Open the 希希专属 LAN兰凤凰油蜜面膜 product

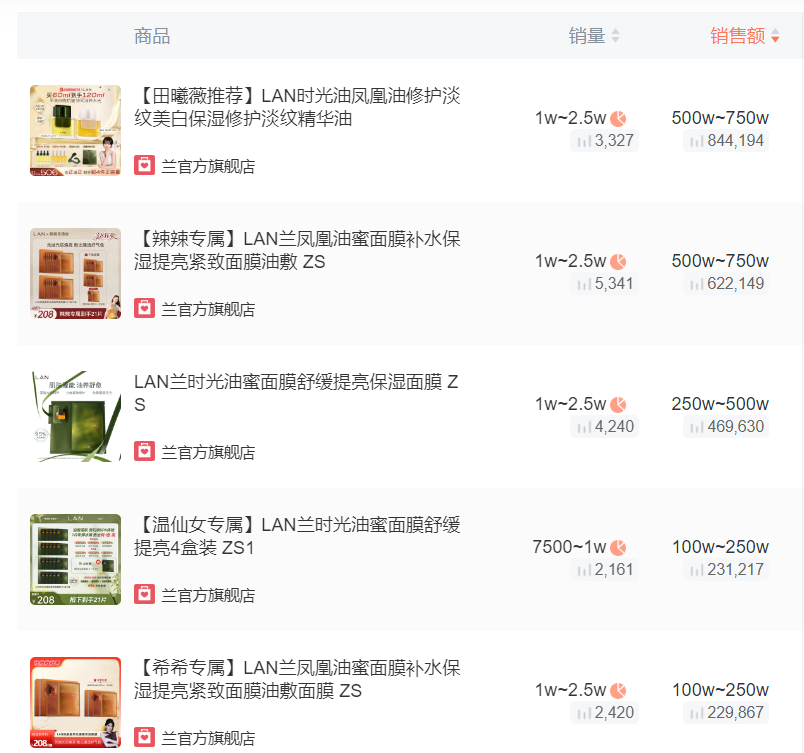297,679
